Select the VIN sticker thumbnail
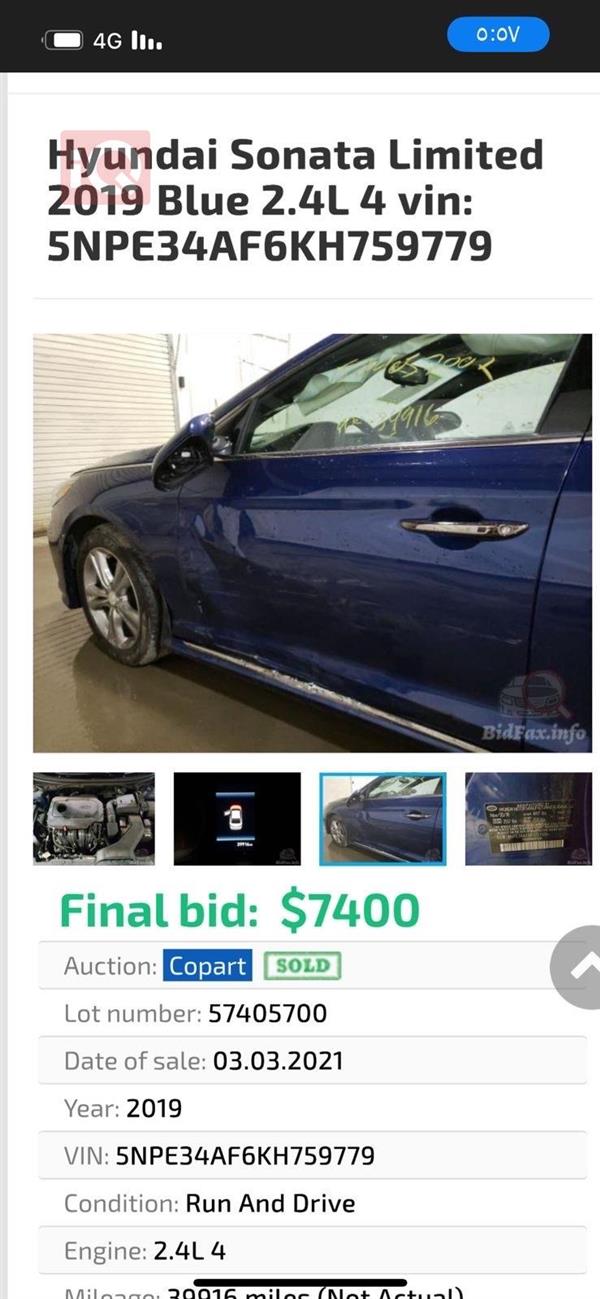The height and width of the screenshot is (1299, 600). pos(528,818)
